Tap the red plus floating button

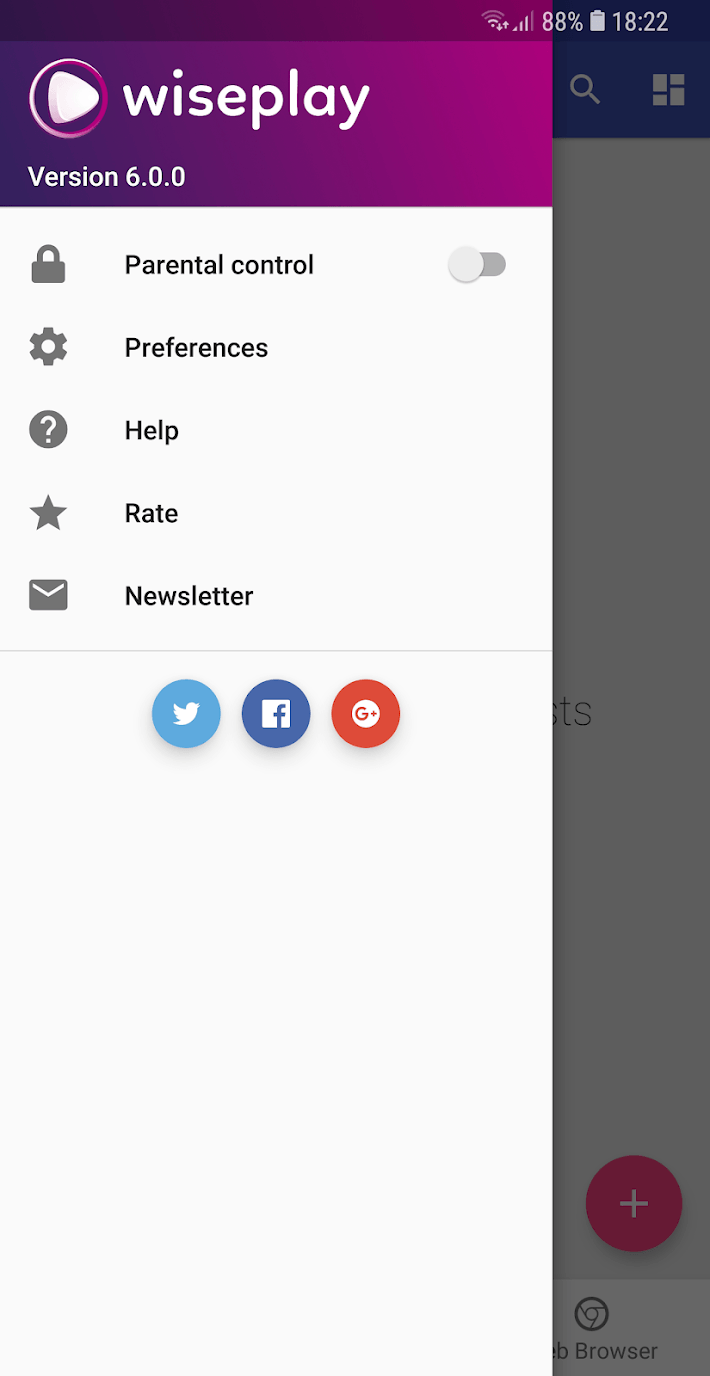pos(633,1204)
